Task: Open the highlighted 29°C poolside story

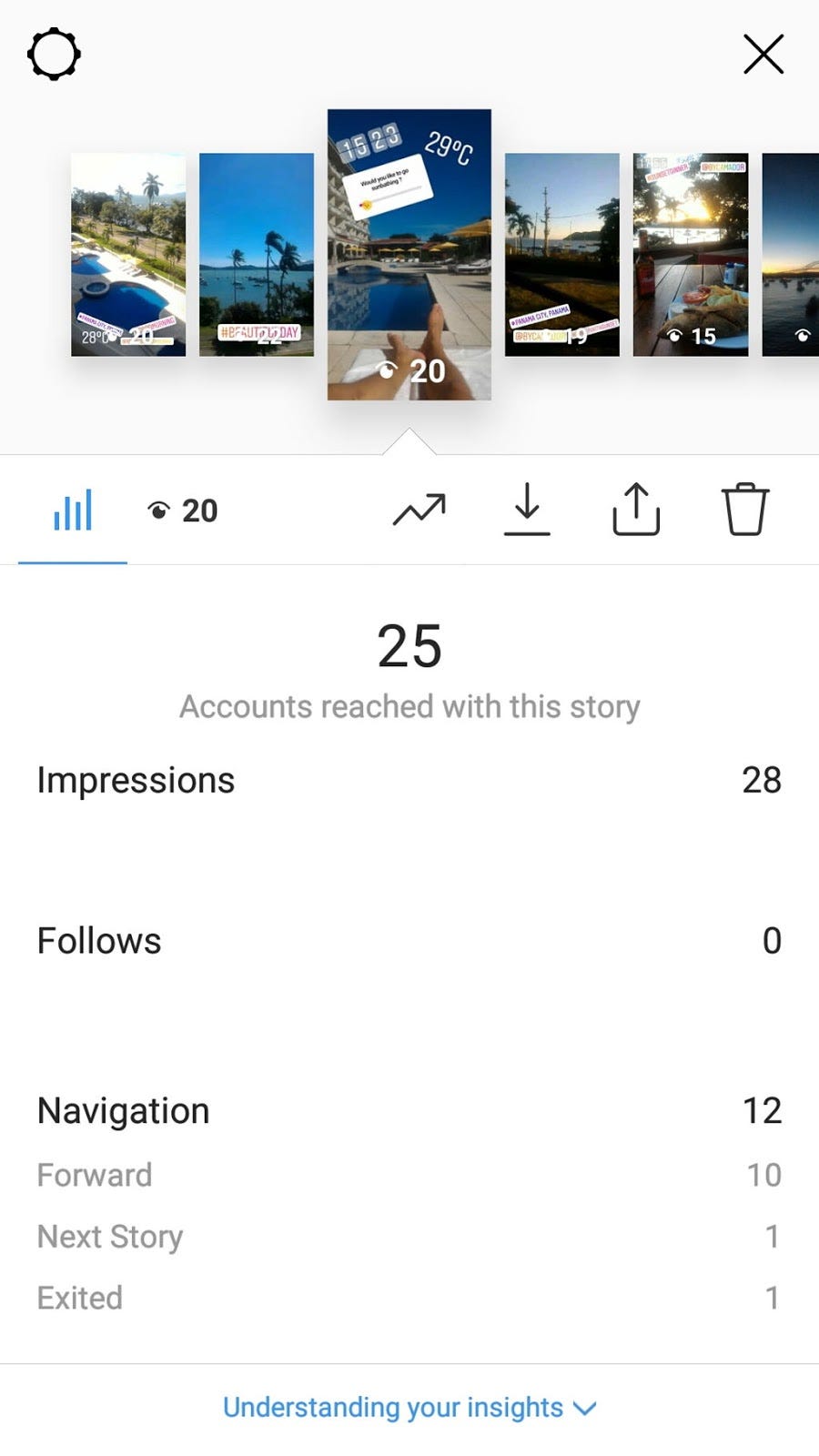Action: pyautogui.click(x=409, y=255)
